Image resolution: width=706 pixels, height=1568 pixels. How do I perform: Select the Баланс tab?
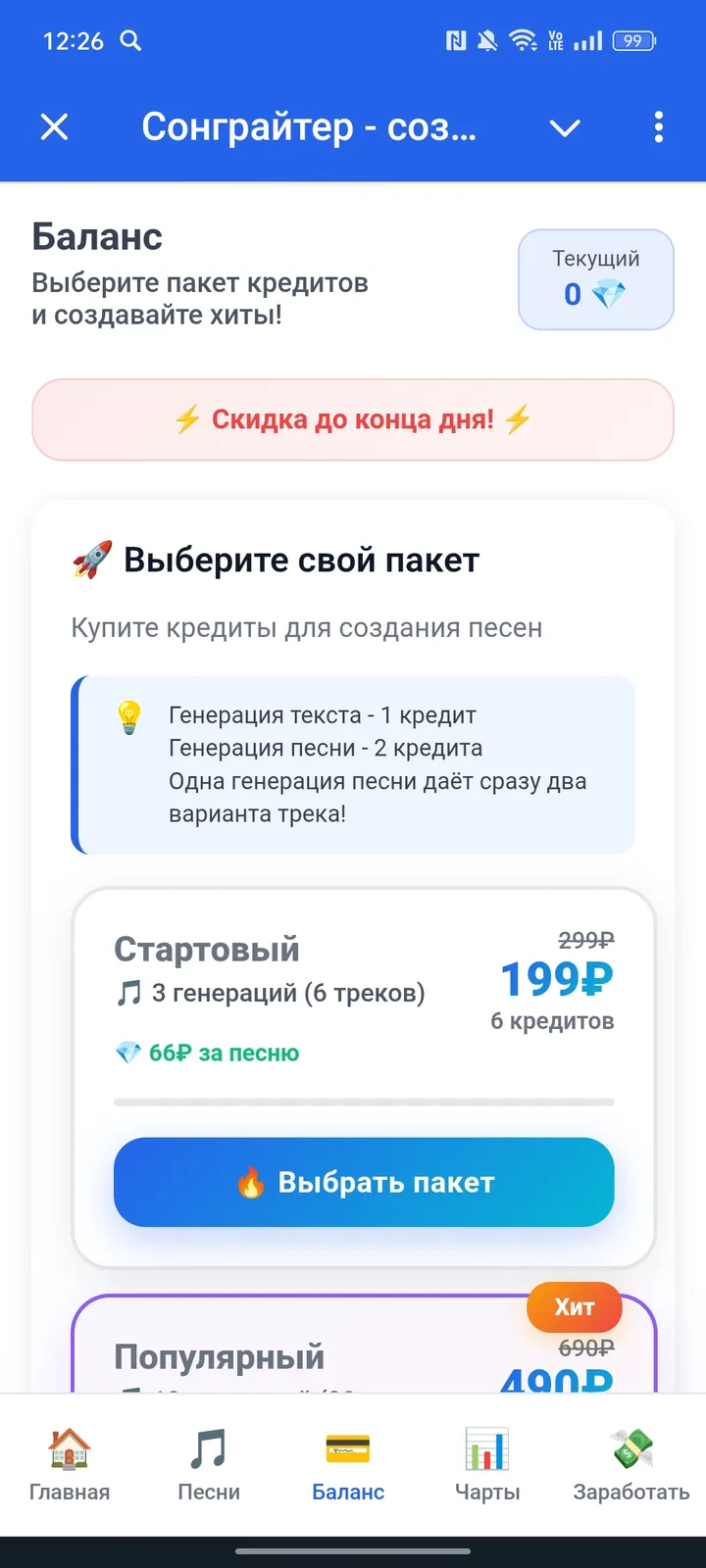pos(348,1464)
